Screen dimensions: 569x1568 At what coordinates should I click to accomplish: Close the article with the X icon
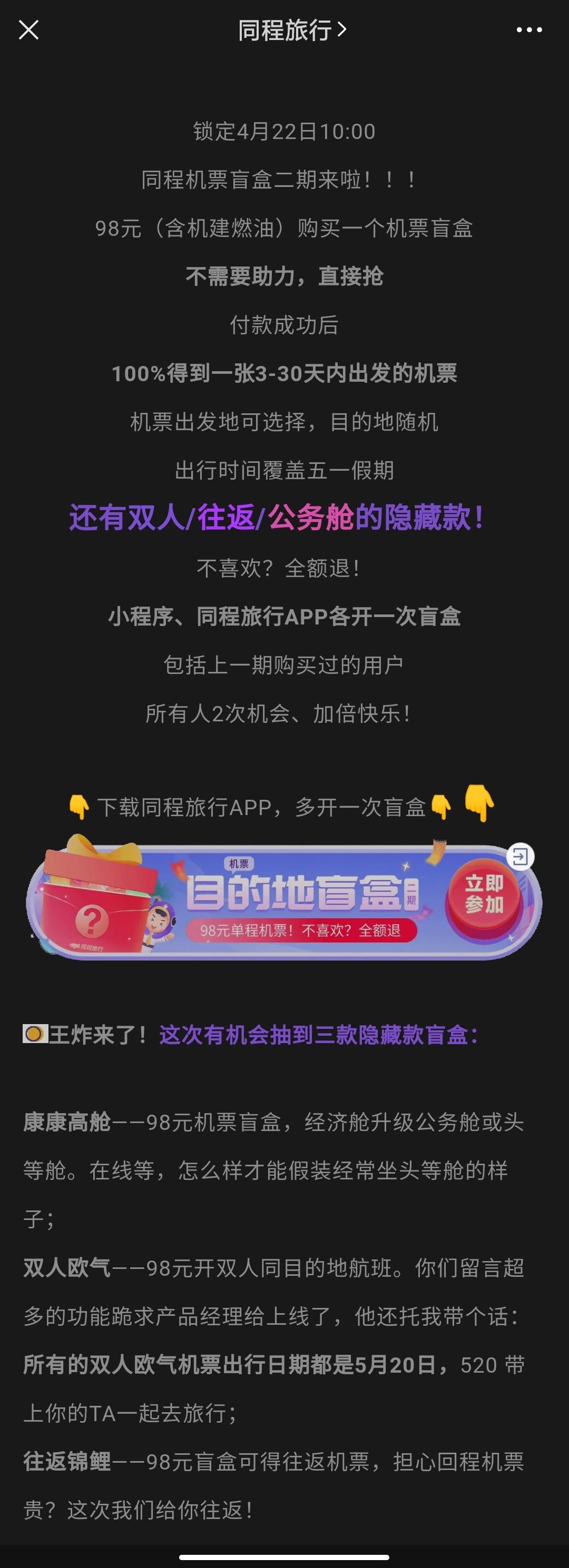click(x=30, y=30)
